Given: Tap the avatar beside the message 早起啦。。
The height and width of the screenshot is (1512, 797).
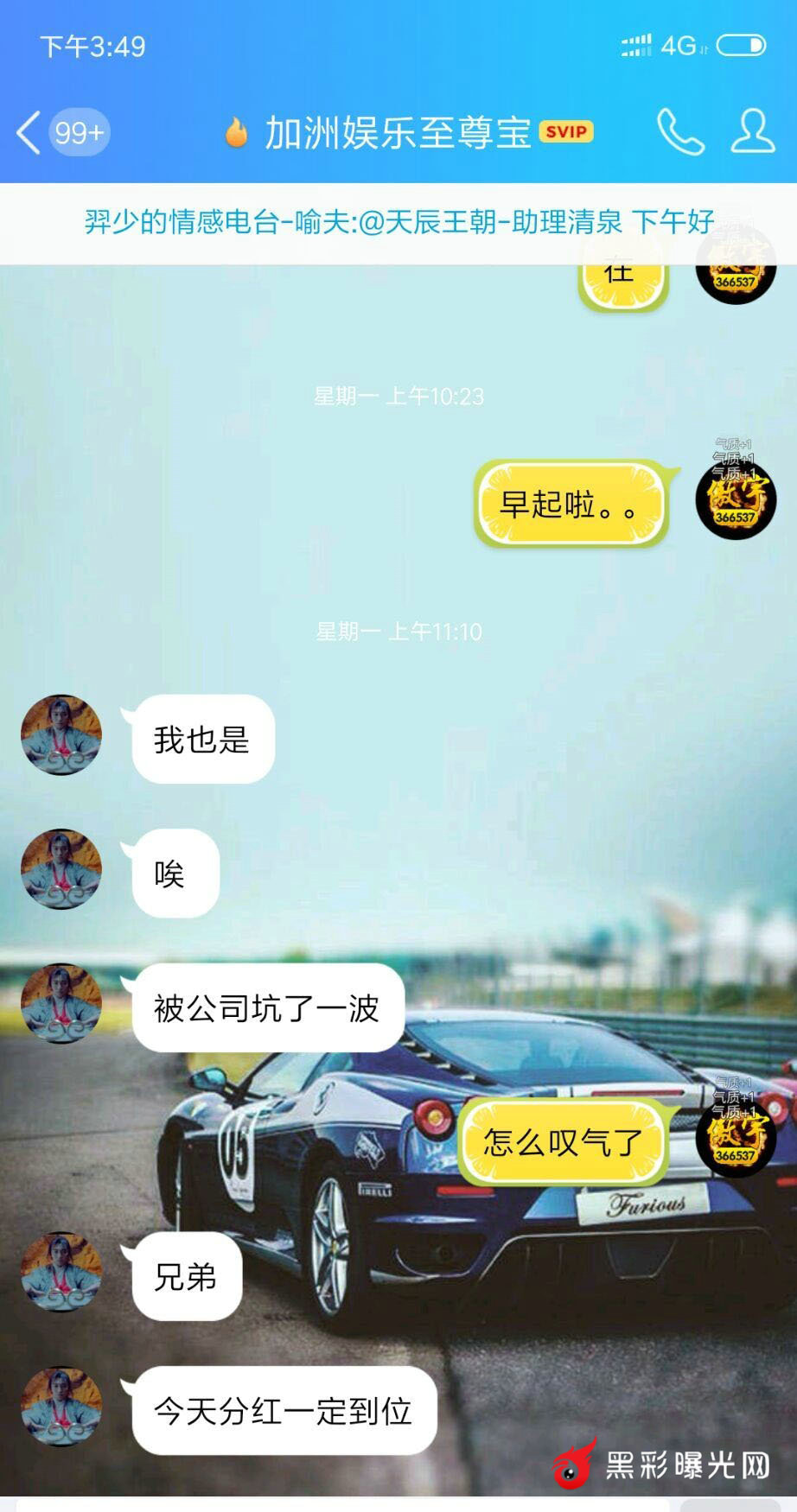Looking at the screenshot, I should 736,501.
